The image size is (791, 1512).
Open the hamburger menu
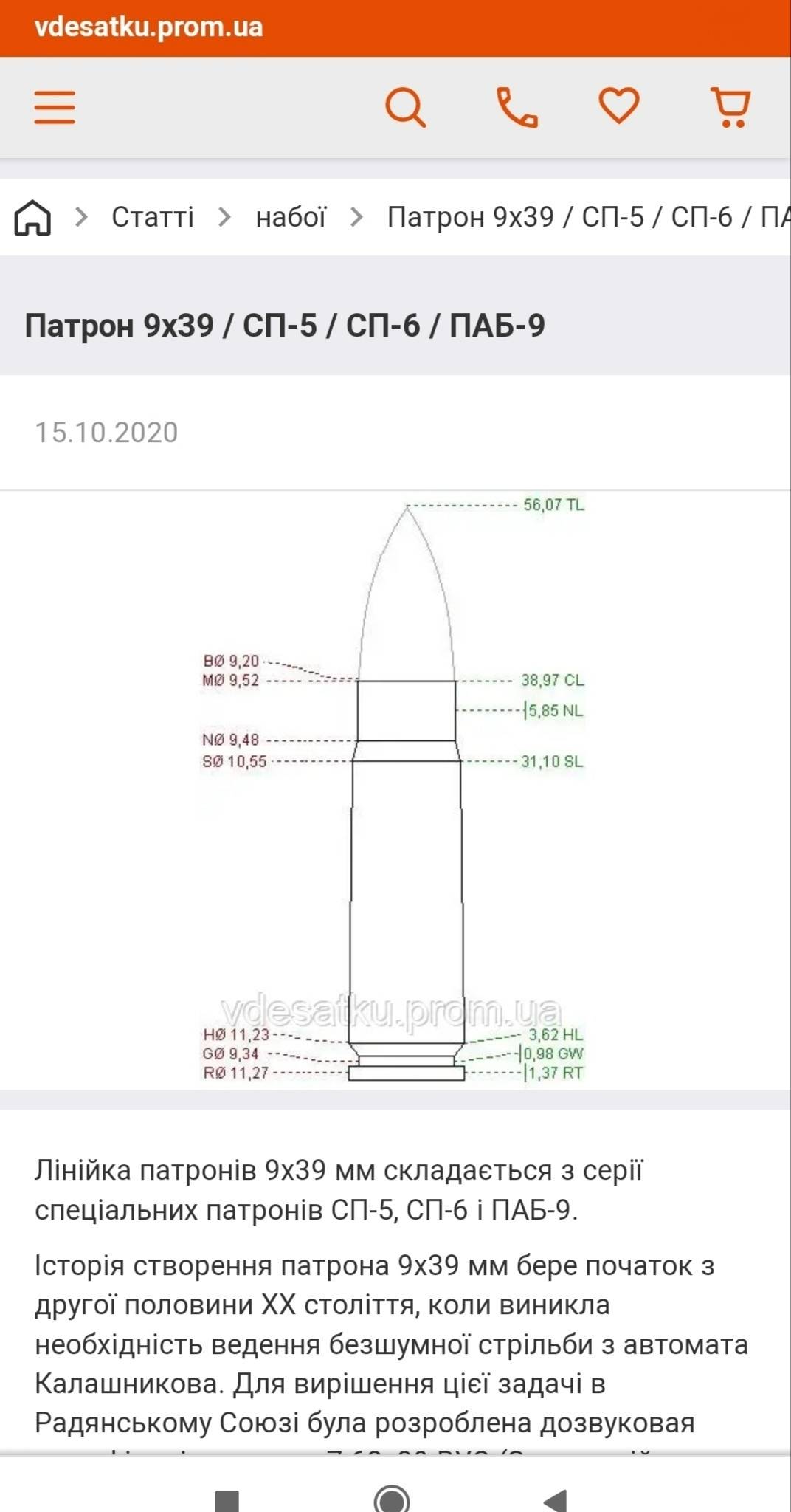click(x=55, y=107)
